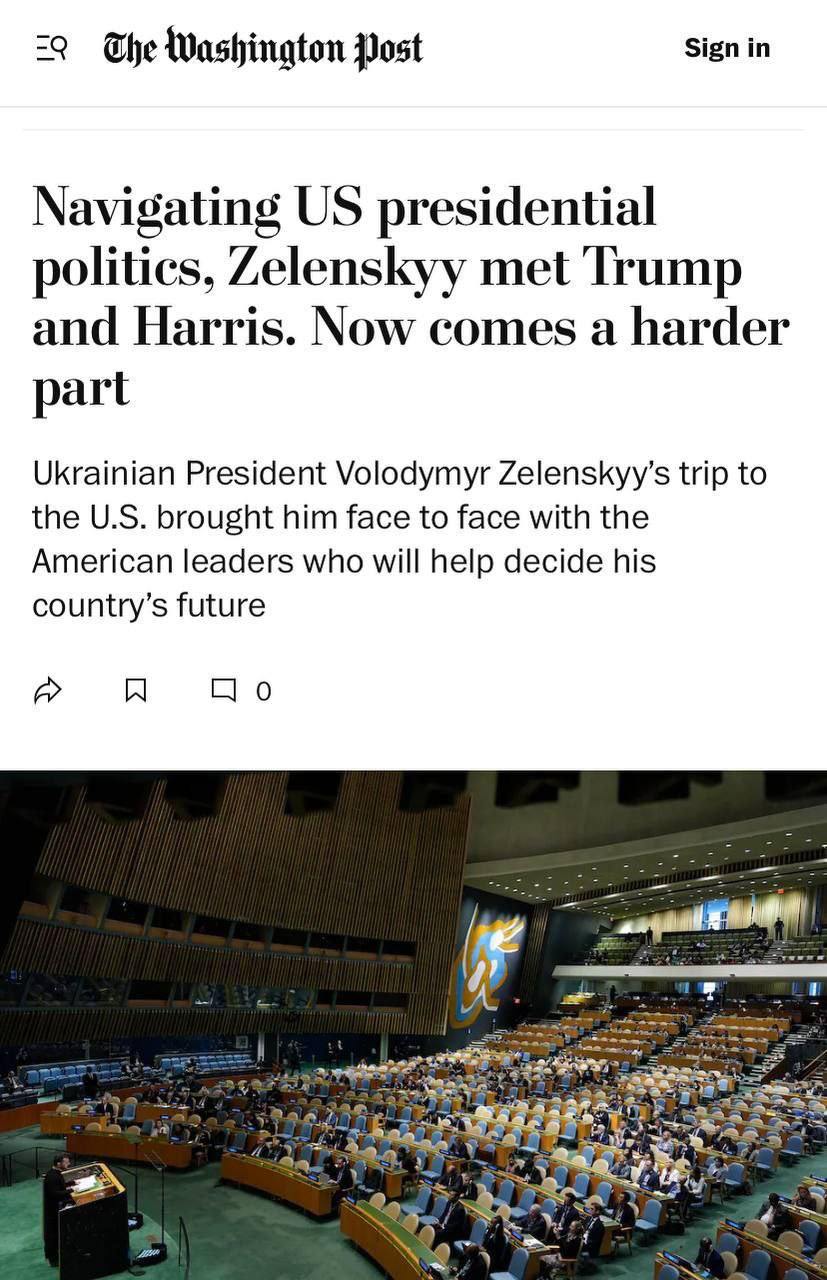The image size is (827, 1280).
Task: Share this Zelenskyy article
Action: point(48,691)
